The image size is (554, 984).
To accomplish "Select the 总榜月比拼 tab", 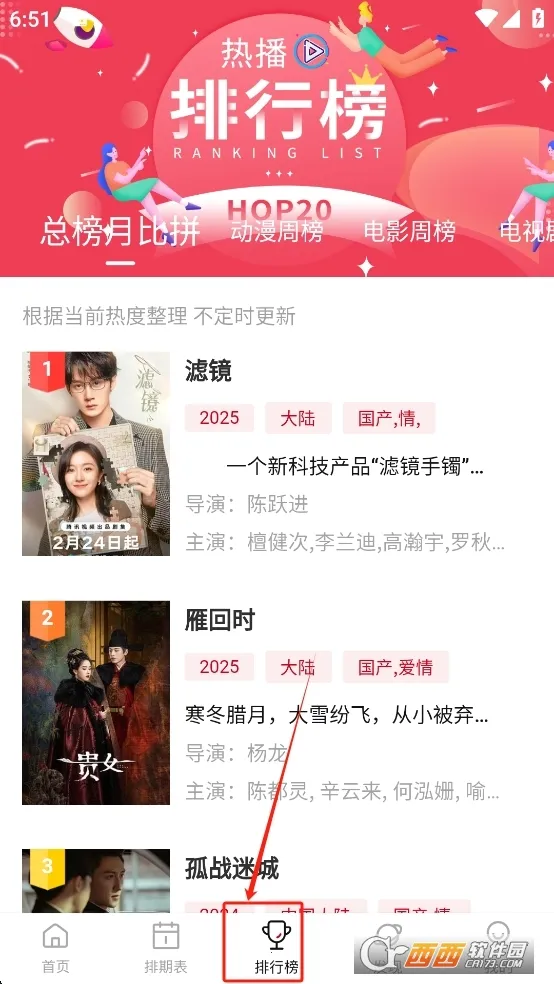I will tap(120, 232).
